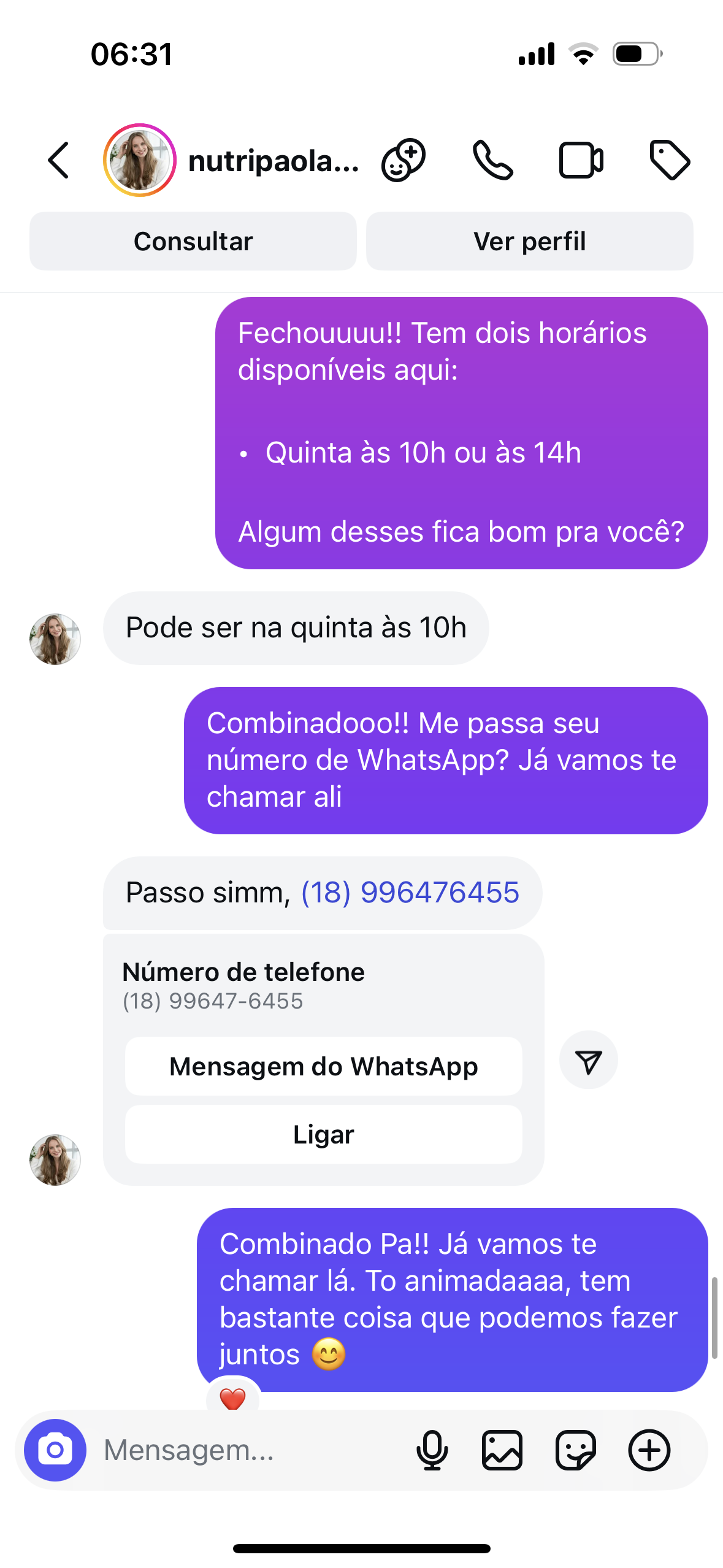This screenshot has width=723, height=1568.
Task: Tap Ligar on the phone card
Action: point(323,1134)
